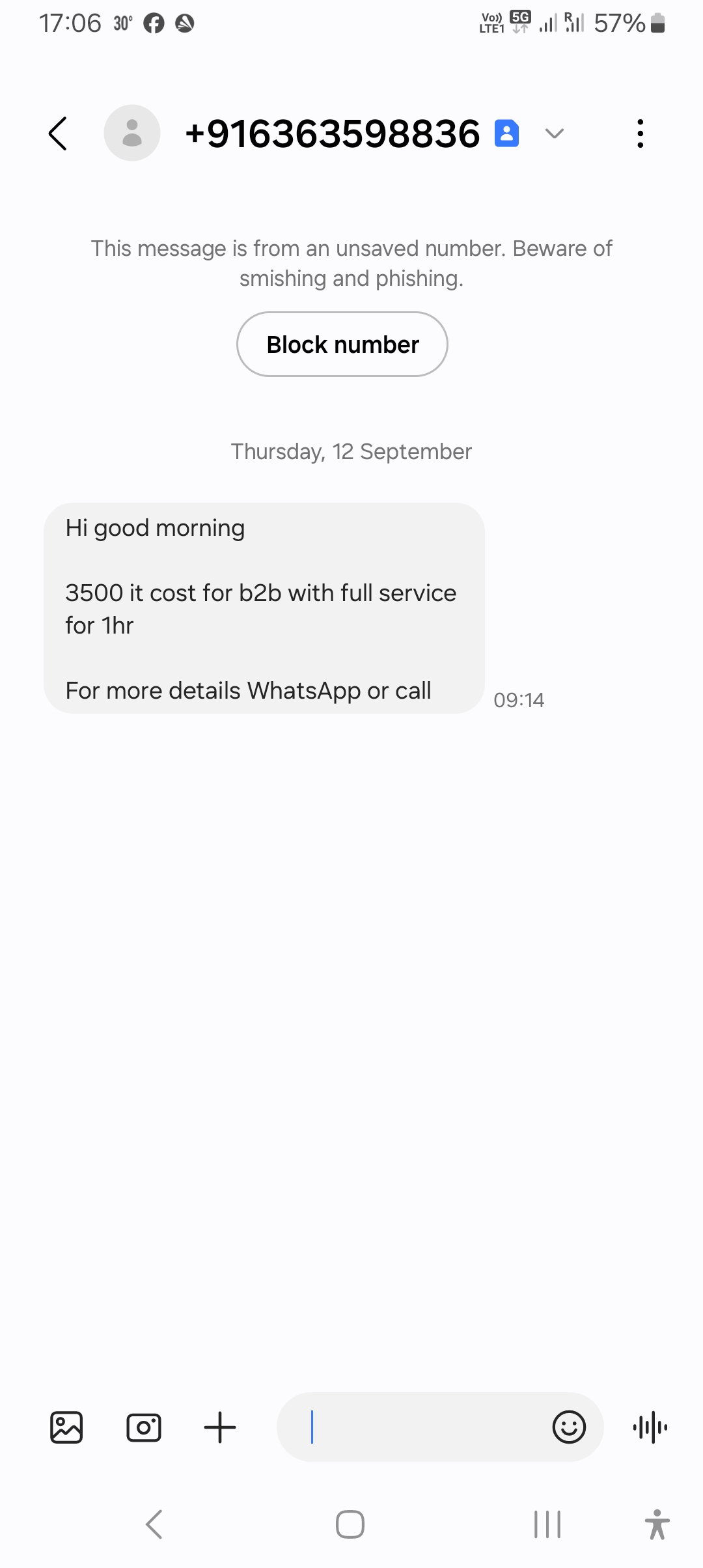Open the camera to take a photo
The image size is (703, 1568).
tap(143, 1427)
